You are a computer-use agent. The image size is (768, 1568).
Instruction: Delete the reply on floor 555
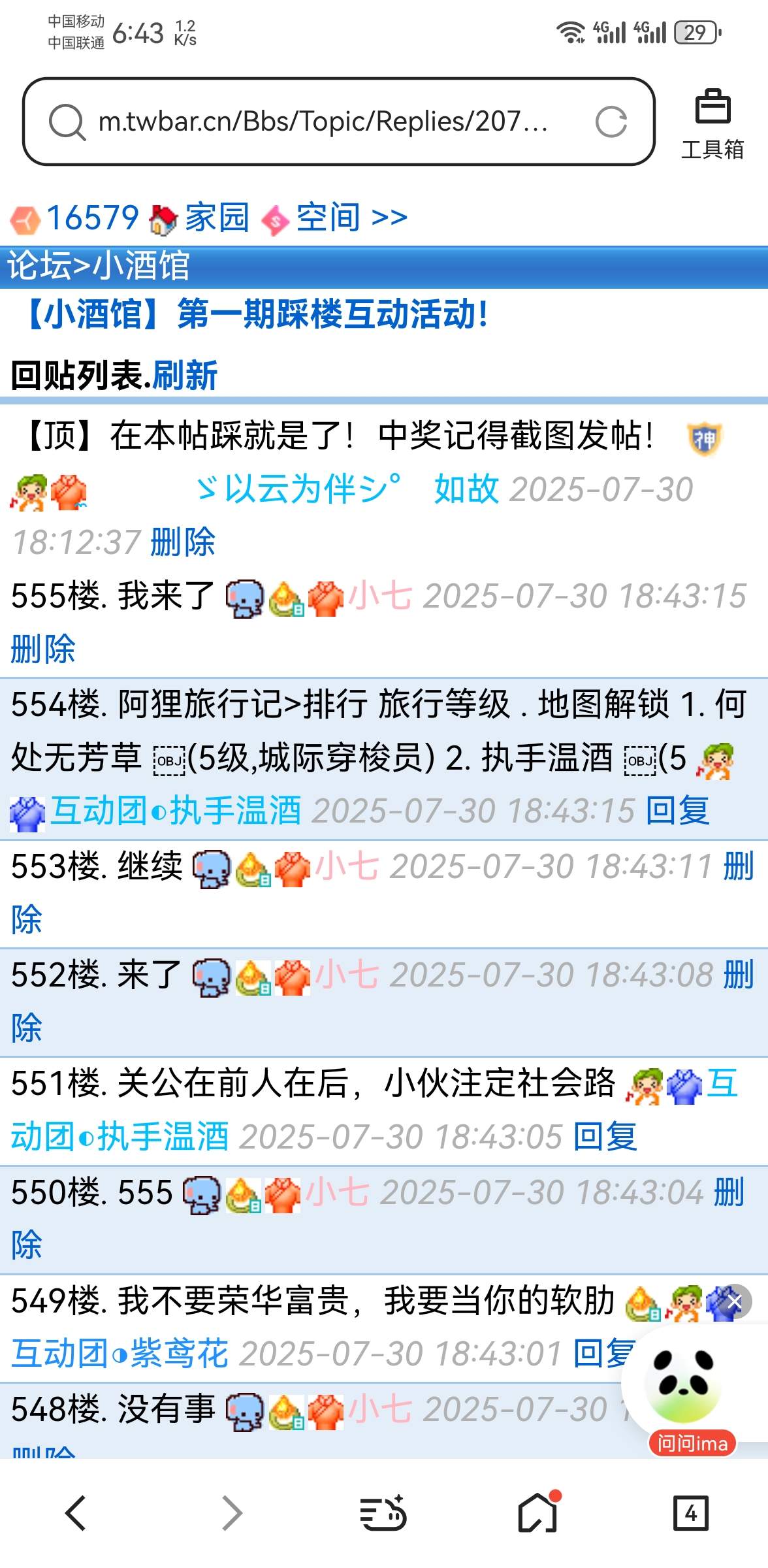43,649
